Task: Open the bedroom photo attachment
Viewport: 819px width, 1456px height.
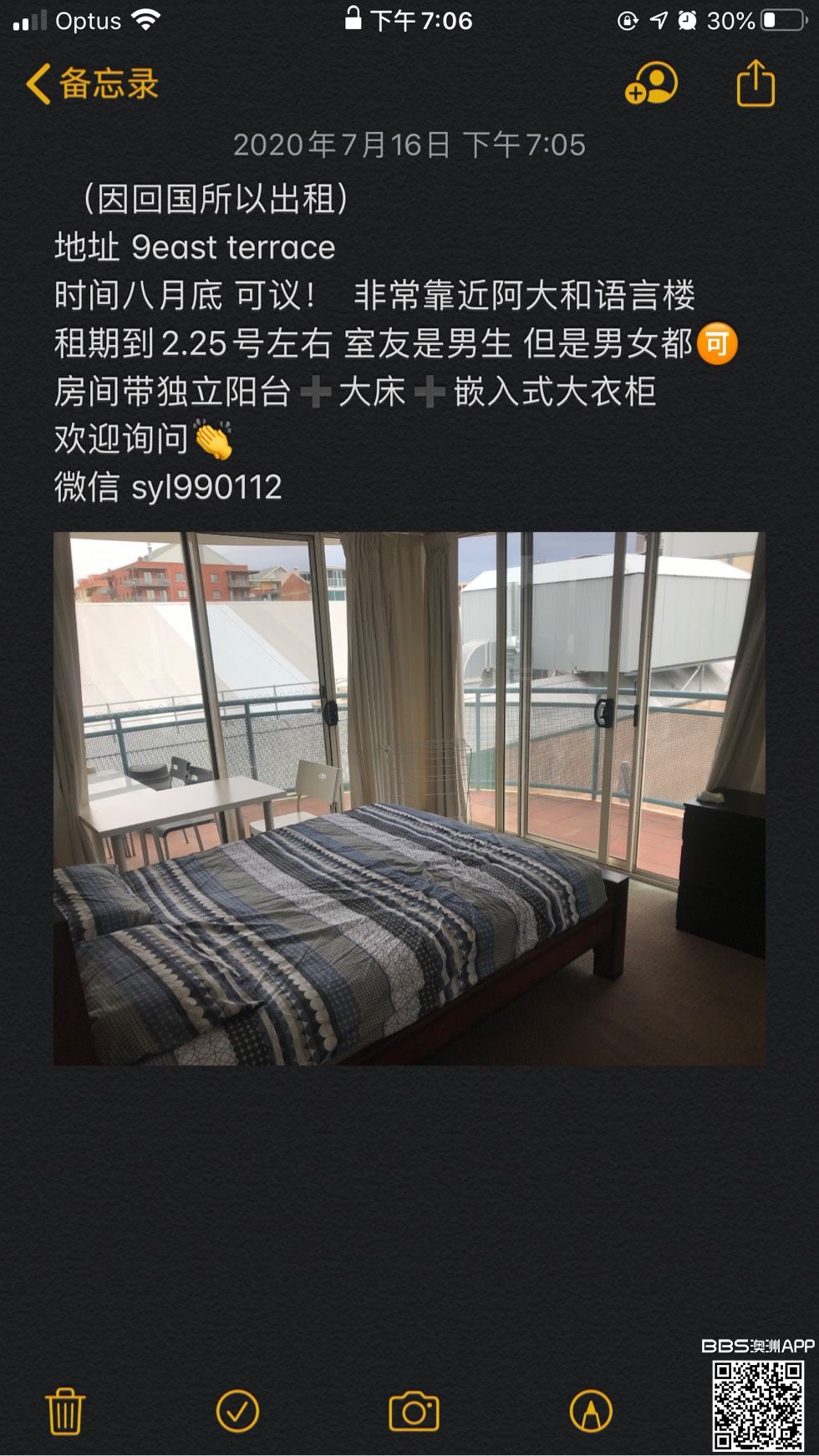Action: (409, 798)
